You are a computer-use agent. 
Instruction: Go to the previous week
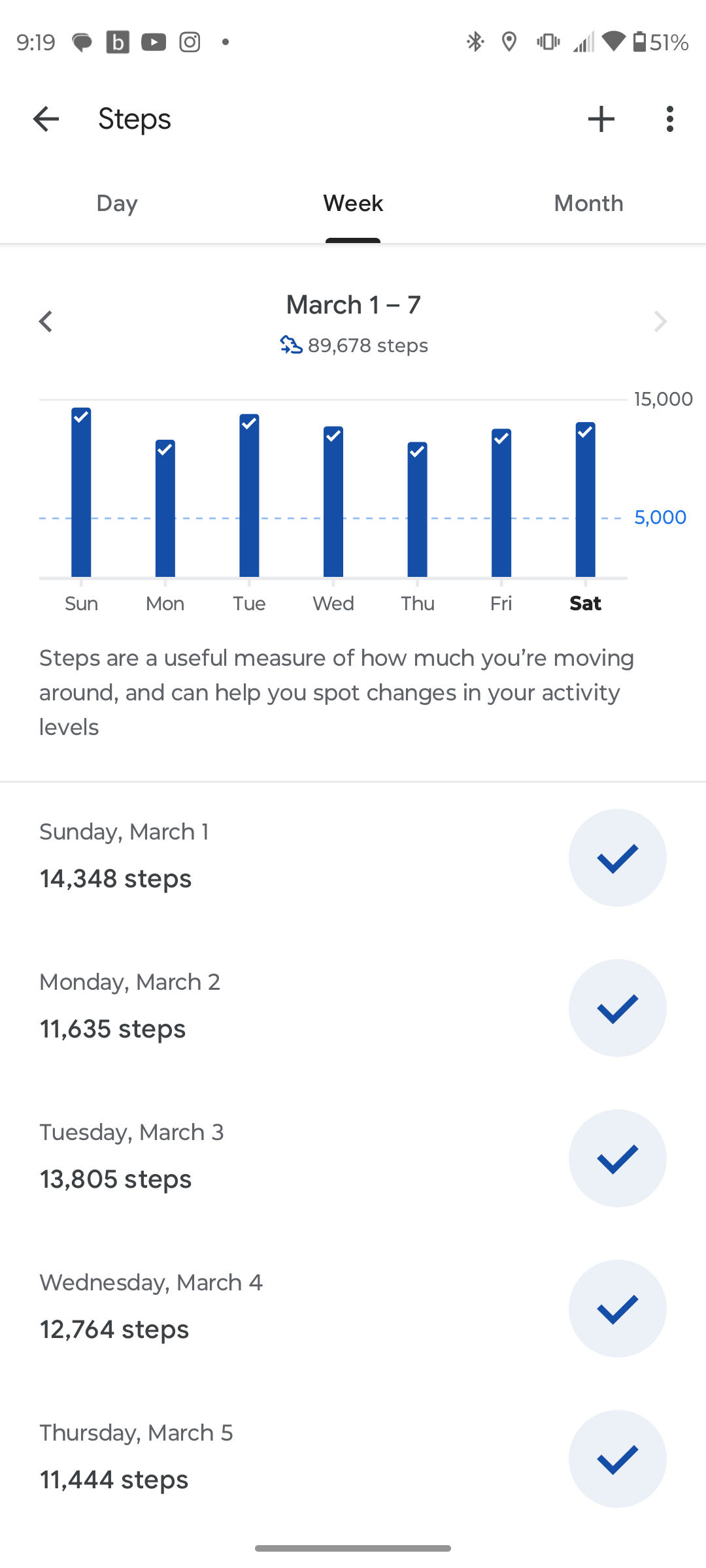point(46,321)
